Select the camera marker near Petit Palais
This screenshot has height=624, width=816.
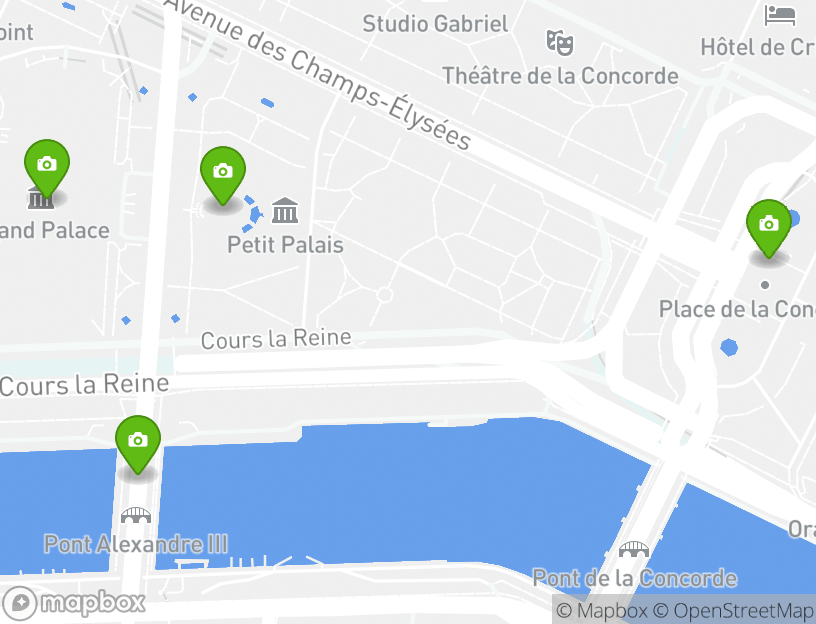tap(223, 173)
